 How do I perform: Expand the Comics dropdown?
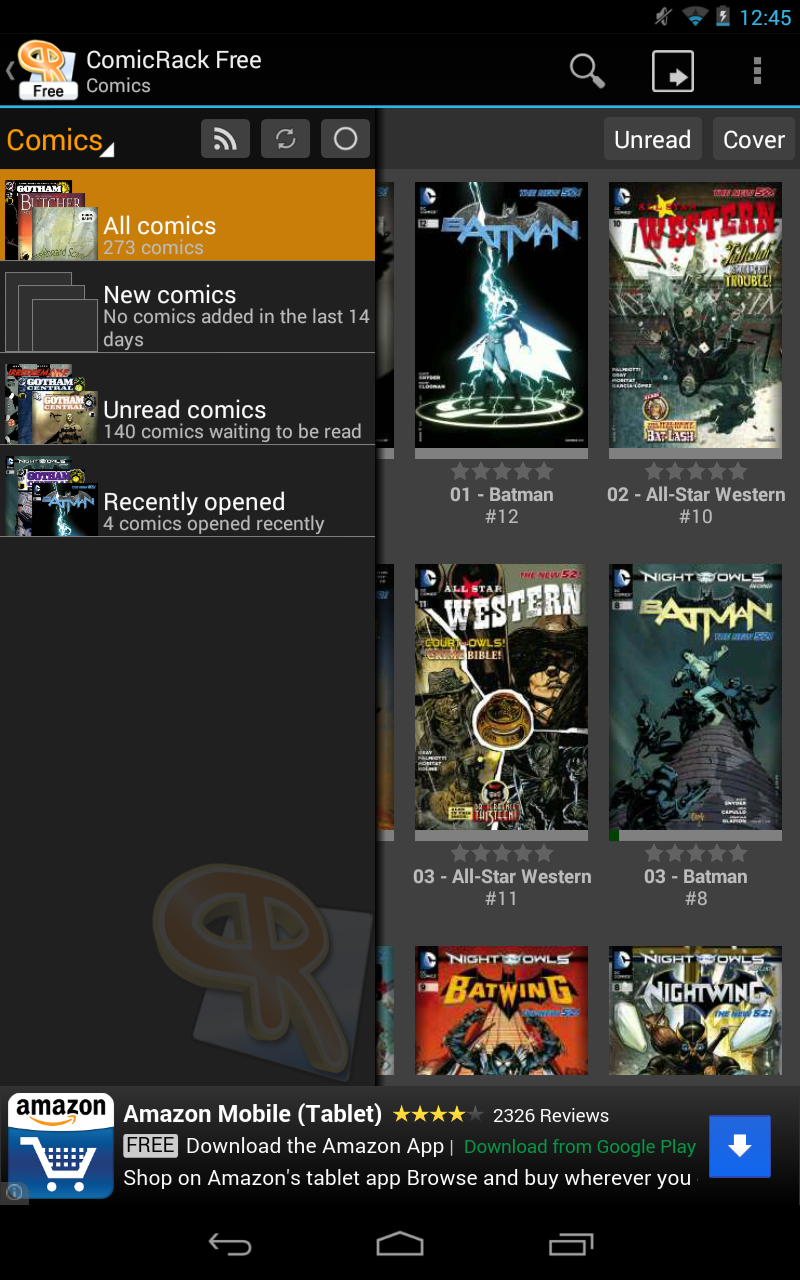[60, 141]
